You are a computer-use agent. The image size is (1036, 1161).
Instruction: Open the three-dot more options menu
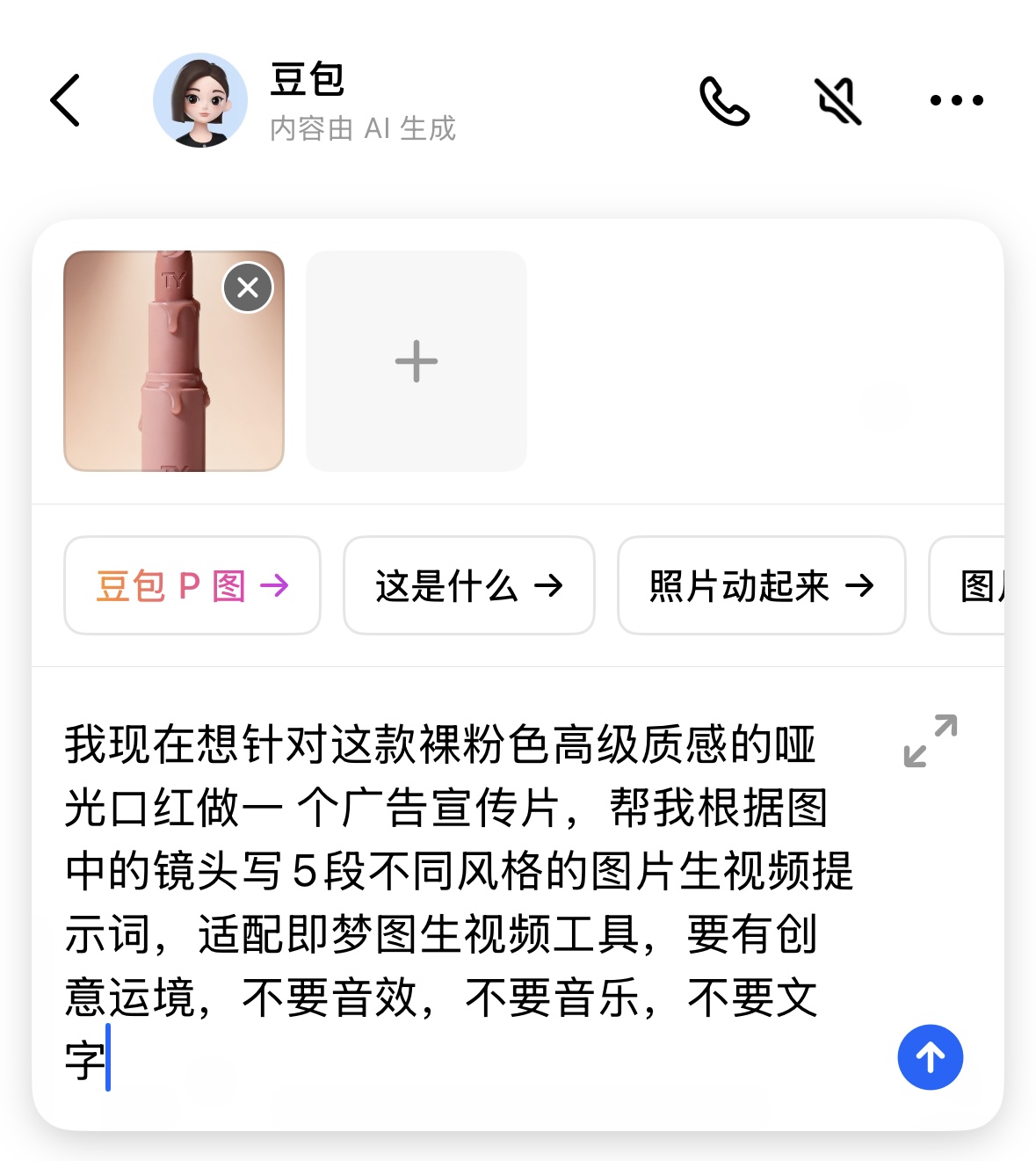956,101
